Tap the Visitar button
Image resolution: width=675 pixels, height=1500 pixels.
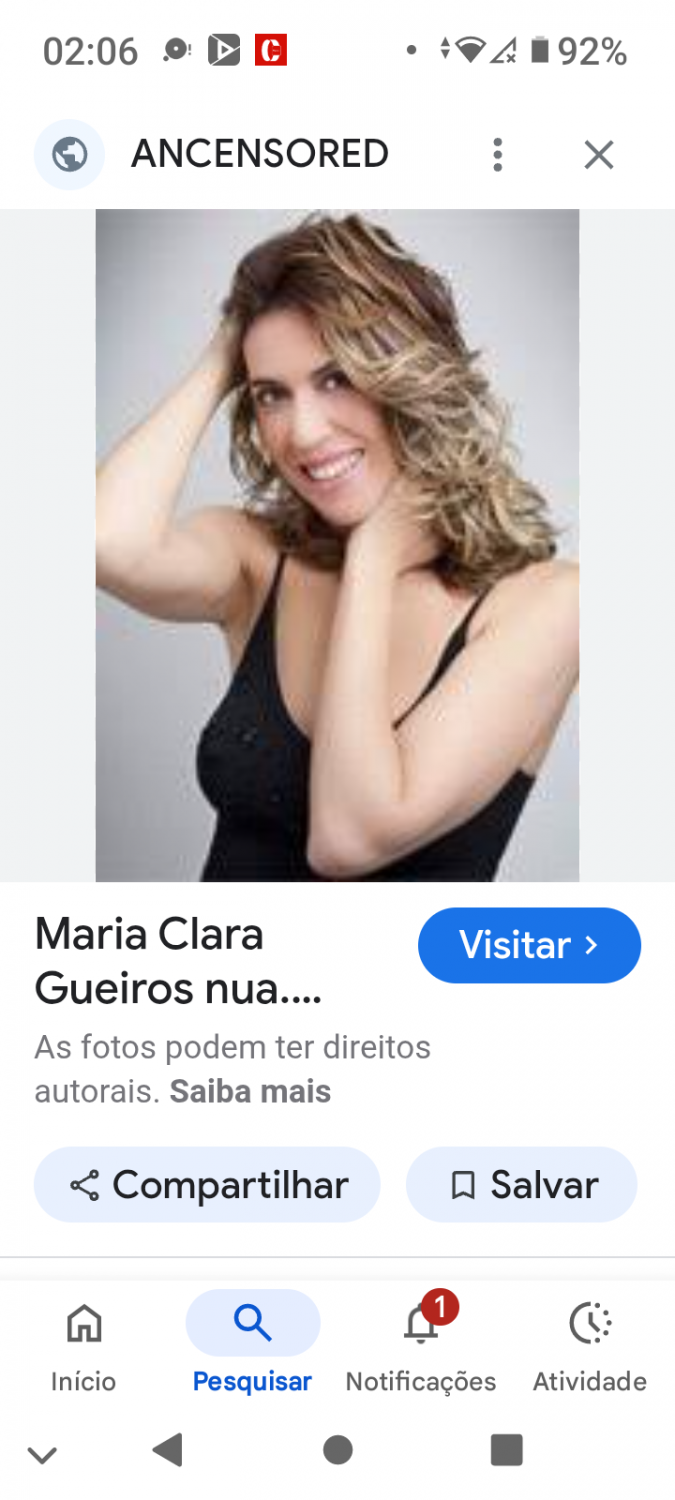click(529, 945)
